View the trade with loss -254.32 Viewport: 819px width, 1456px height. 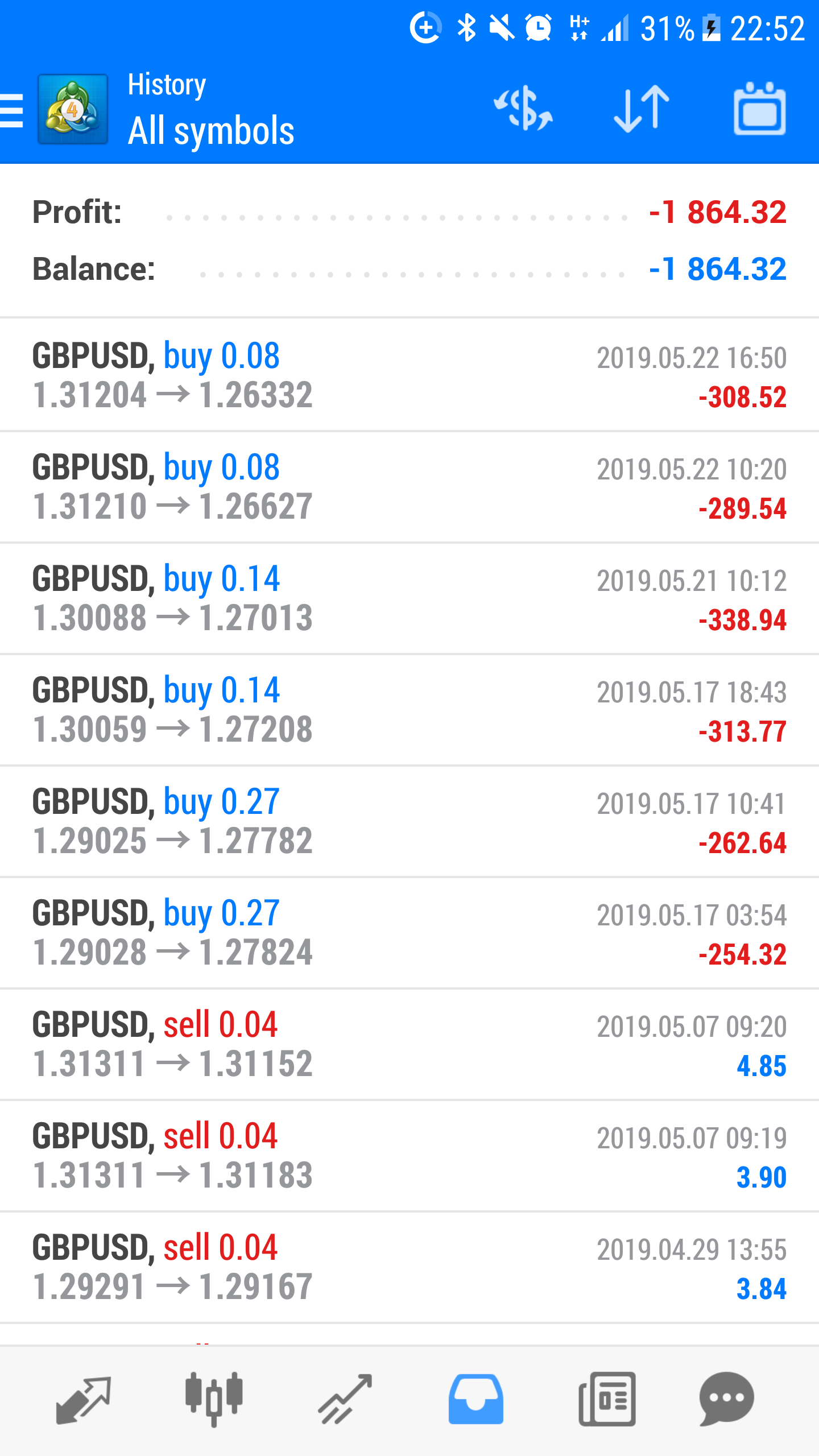coord(409,932)
